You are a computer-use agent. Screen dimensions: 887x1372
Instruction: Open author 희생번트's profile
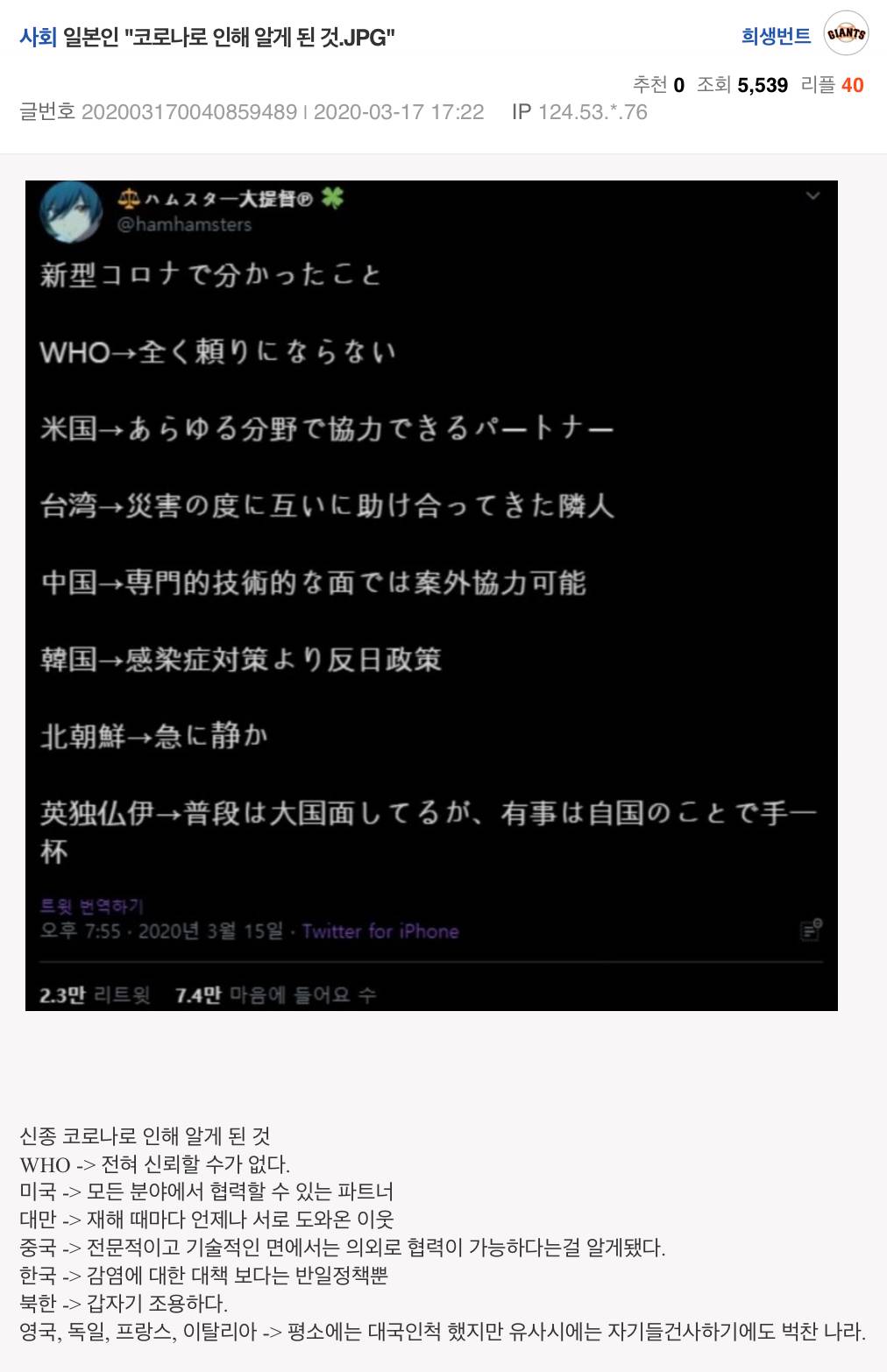[x=775, y=36]
